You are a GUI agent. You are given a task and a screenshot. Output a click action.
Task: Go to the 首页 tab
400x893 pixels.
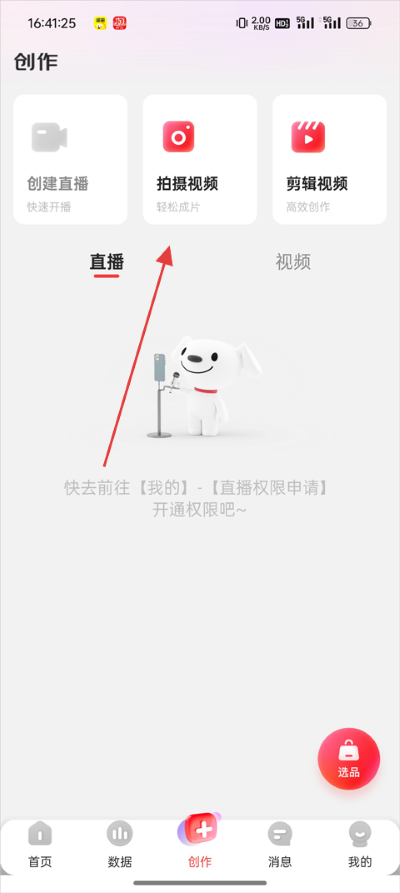click(40, 845)
